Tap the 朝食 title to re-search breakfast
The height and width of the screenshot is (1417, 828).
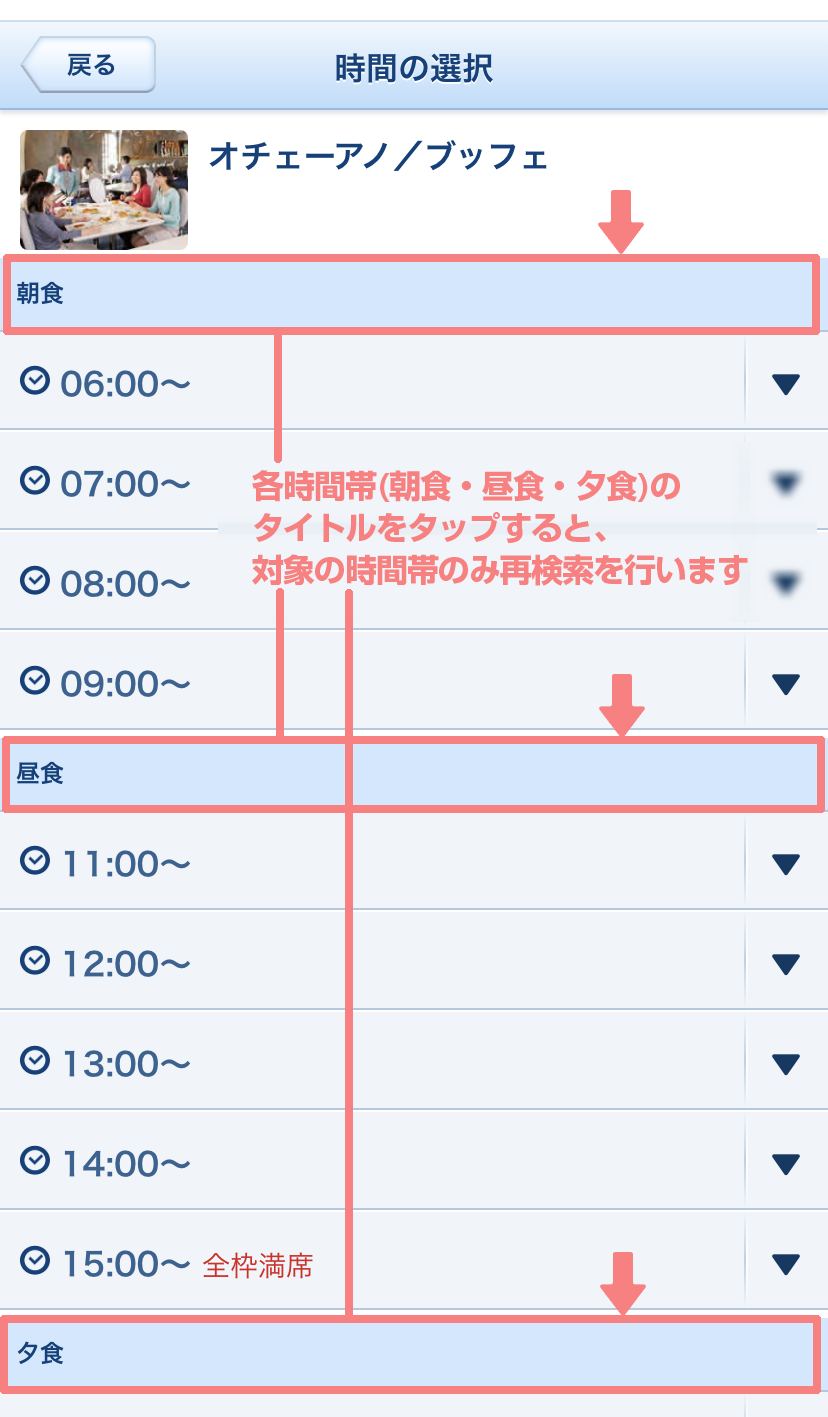pyautogui.click(x=412, y=294)
